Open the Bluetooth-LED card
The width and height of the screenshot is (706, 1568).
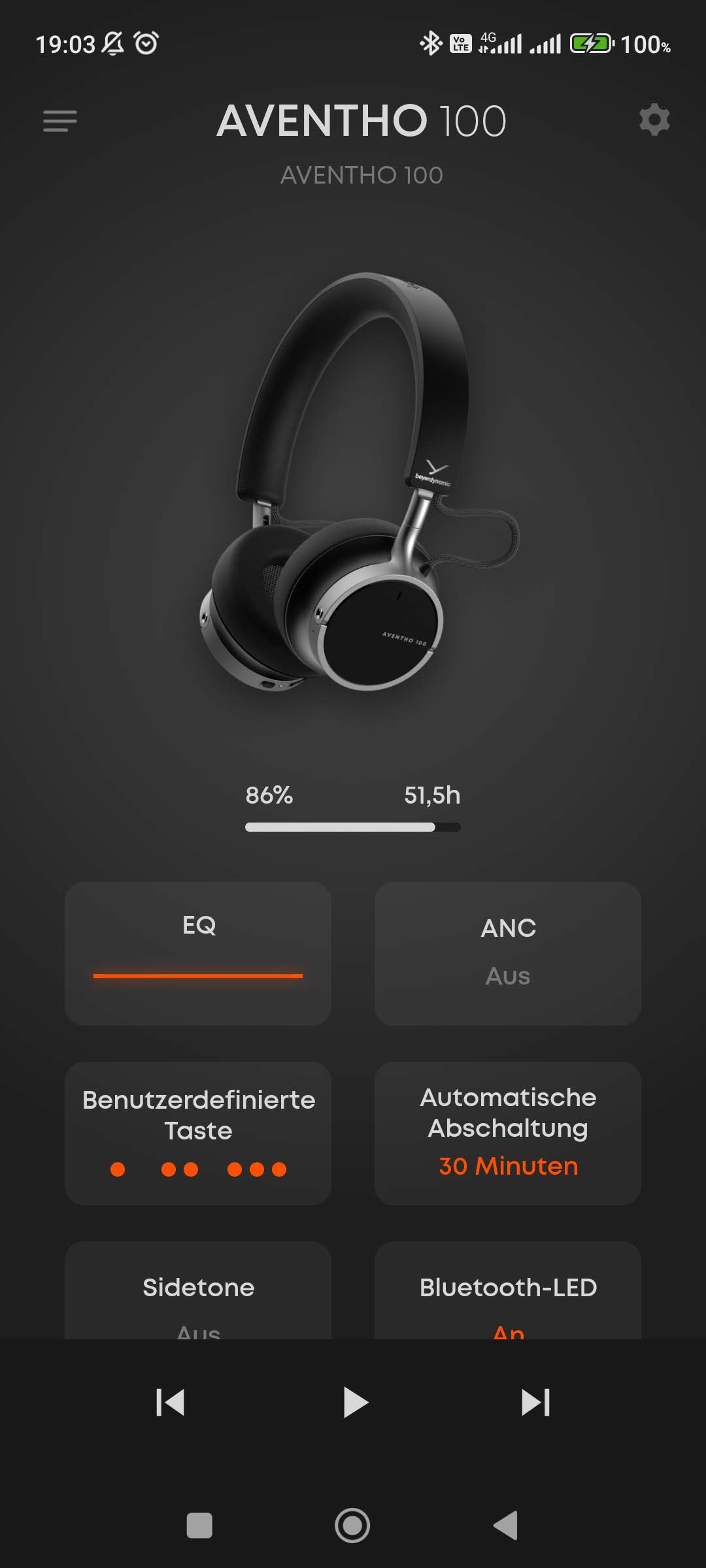(508, 1290)
